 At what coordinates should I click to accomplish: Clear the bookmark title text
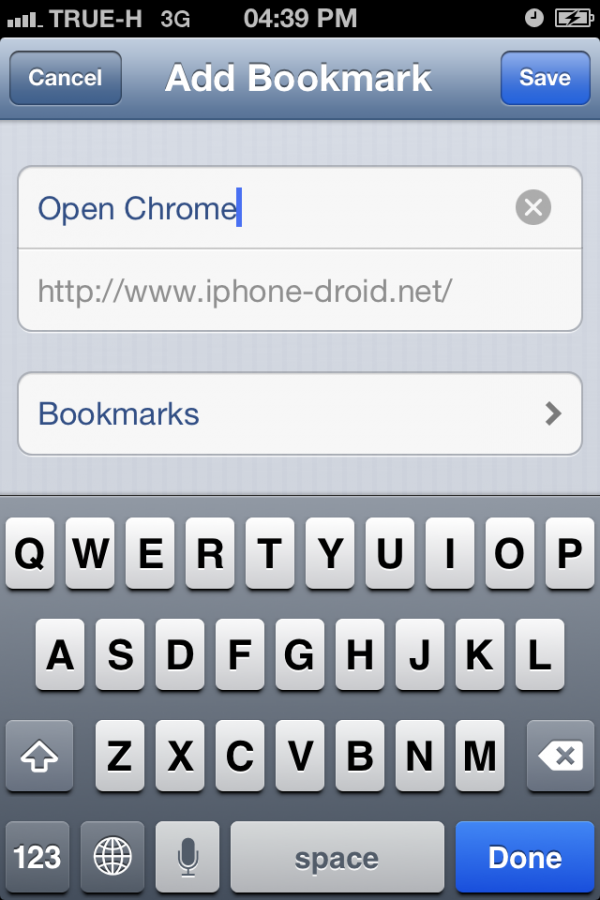533,208
